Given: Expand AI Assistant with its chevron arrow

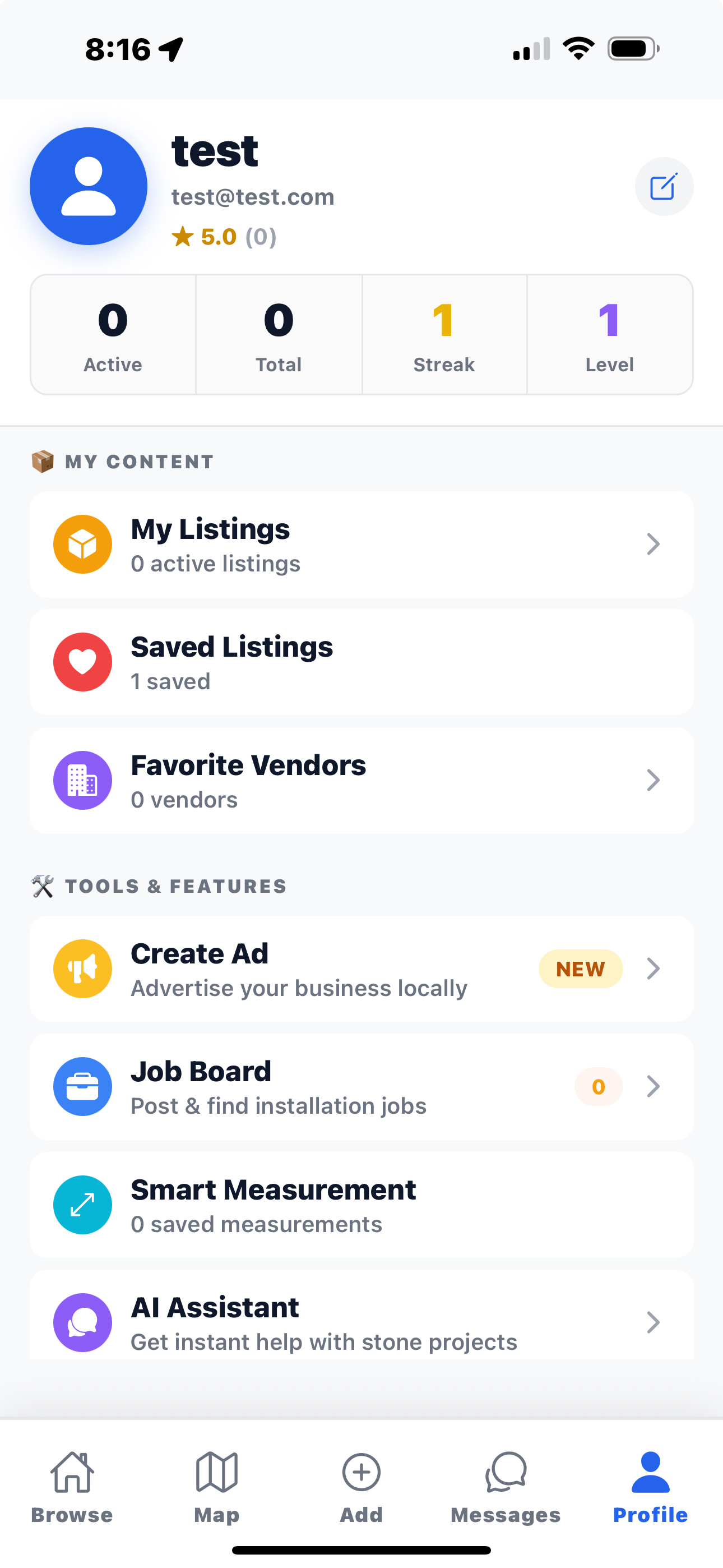Looking at the screenshot, I should 653,1322.
